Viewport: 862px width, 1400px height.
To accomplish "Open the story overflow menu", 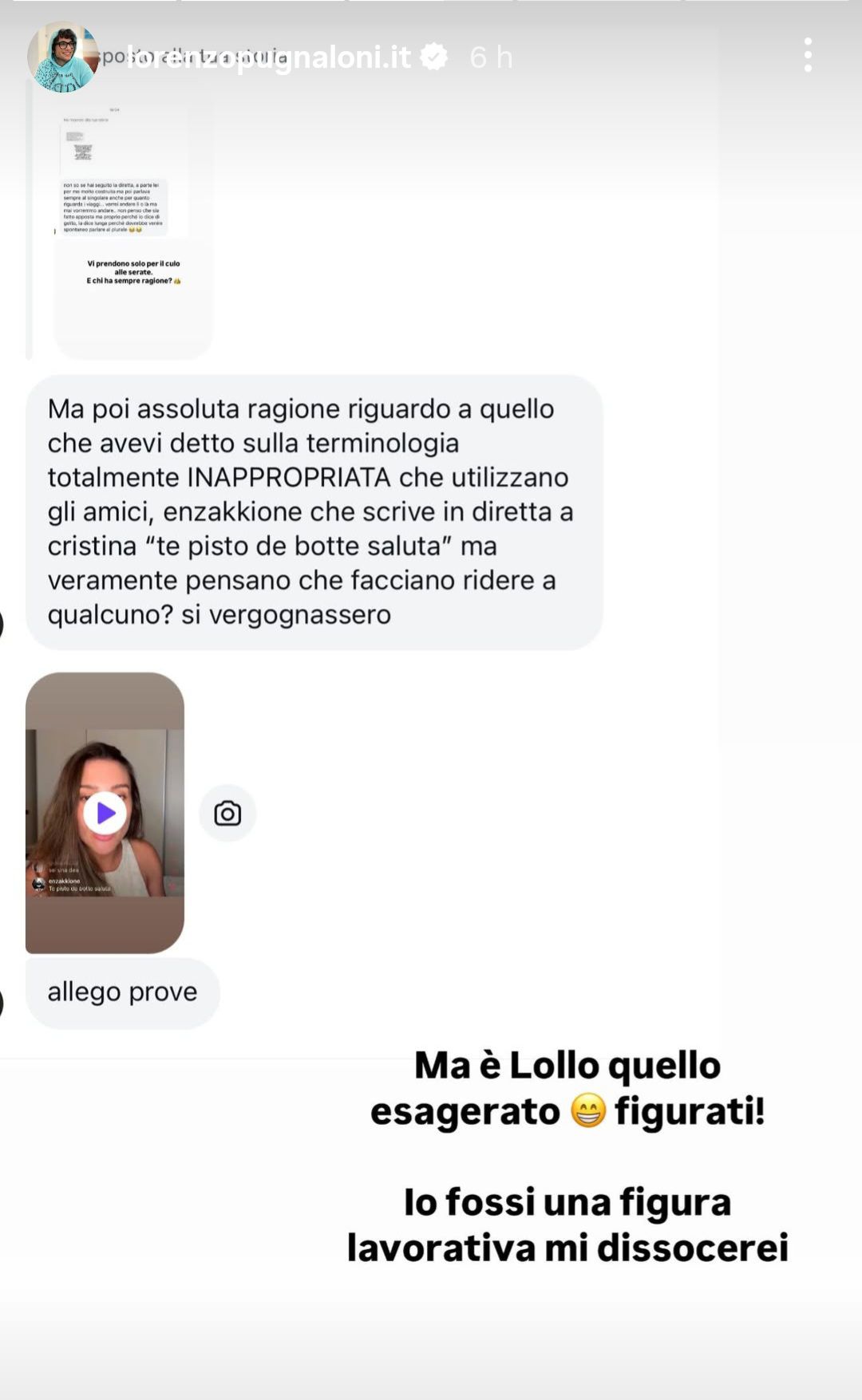I will point(808,56).
